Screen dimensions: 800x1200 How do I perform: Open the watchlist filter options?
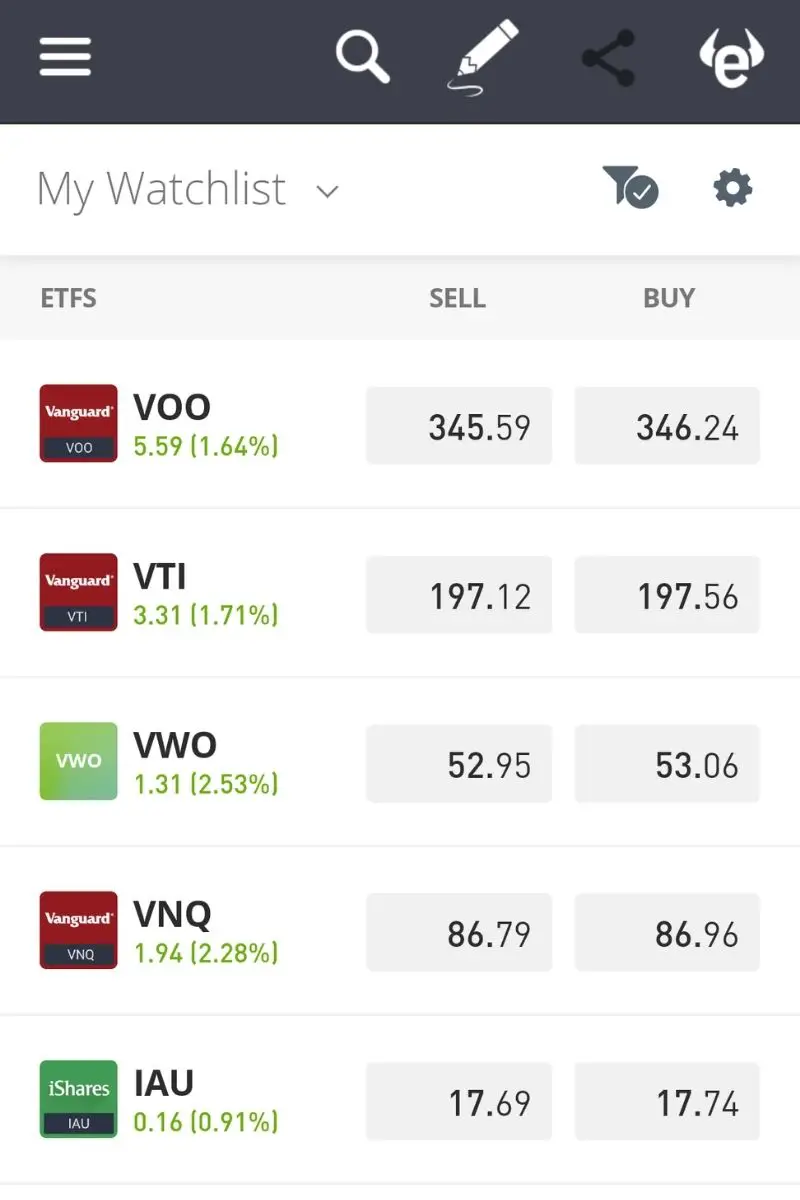pyautogui.click(x=630, y=188)
